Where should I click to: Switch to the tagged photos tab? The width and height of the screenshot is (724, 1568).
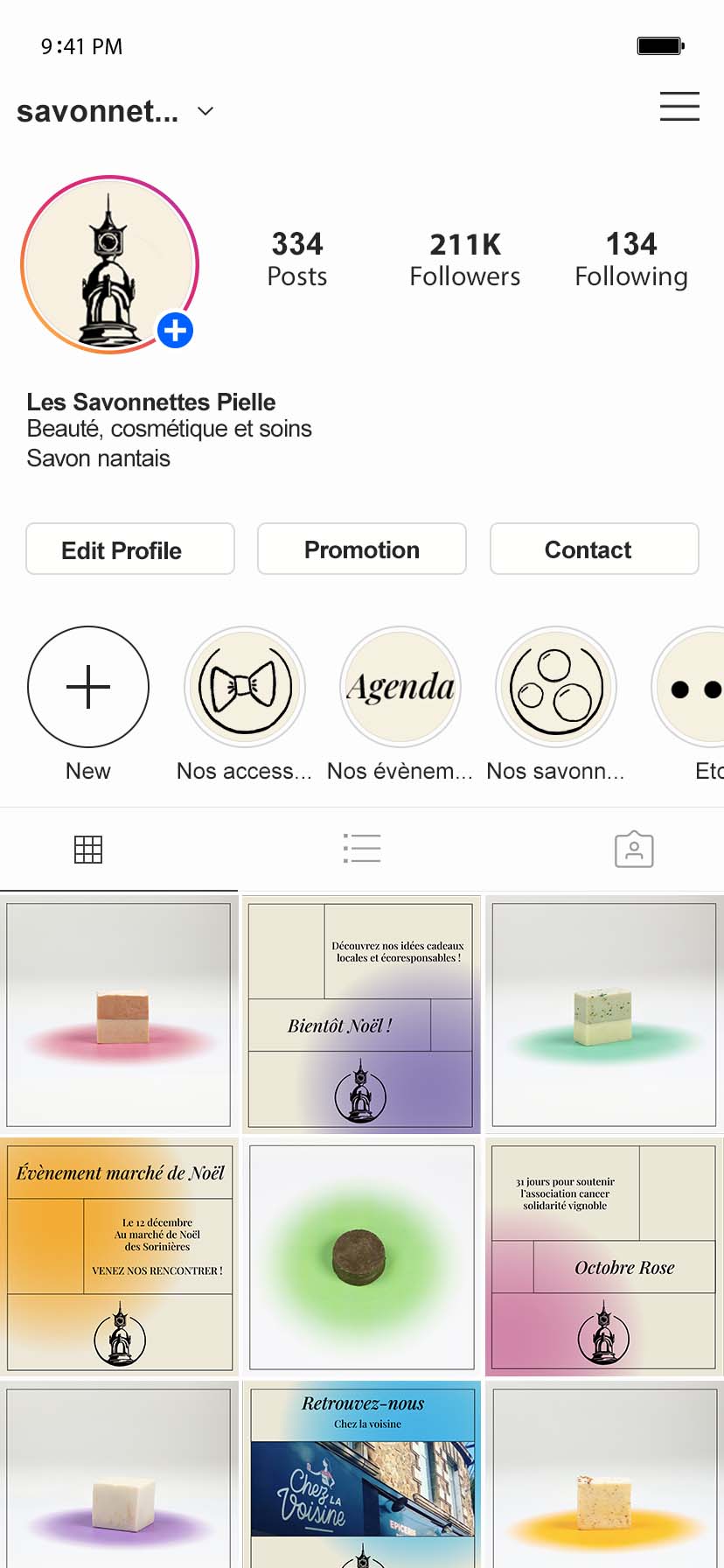[634, 849]
